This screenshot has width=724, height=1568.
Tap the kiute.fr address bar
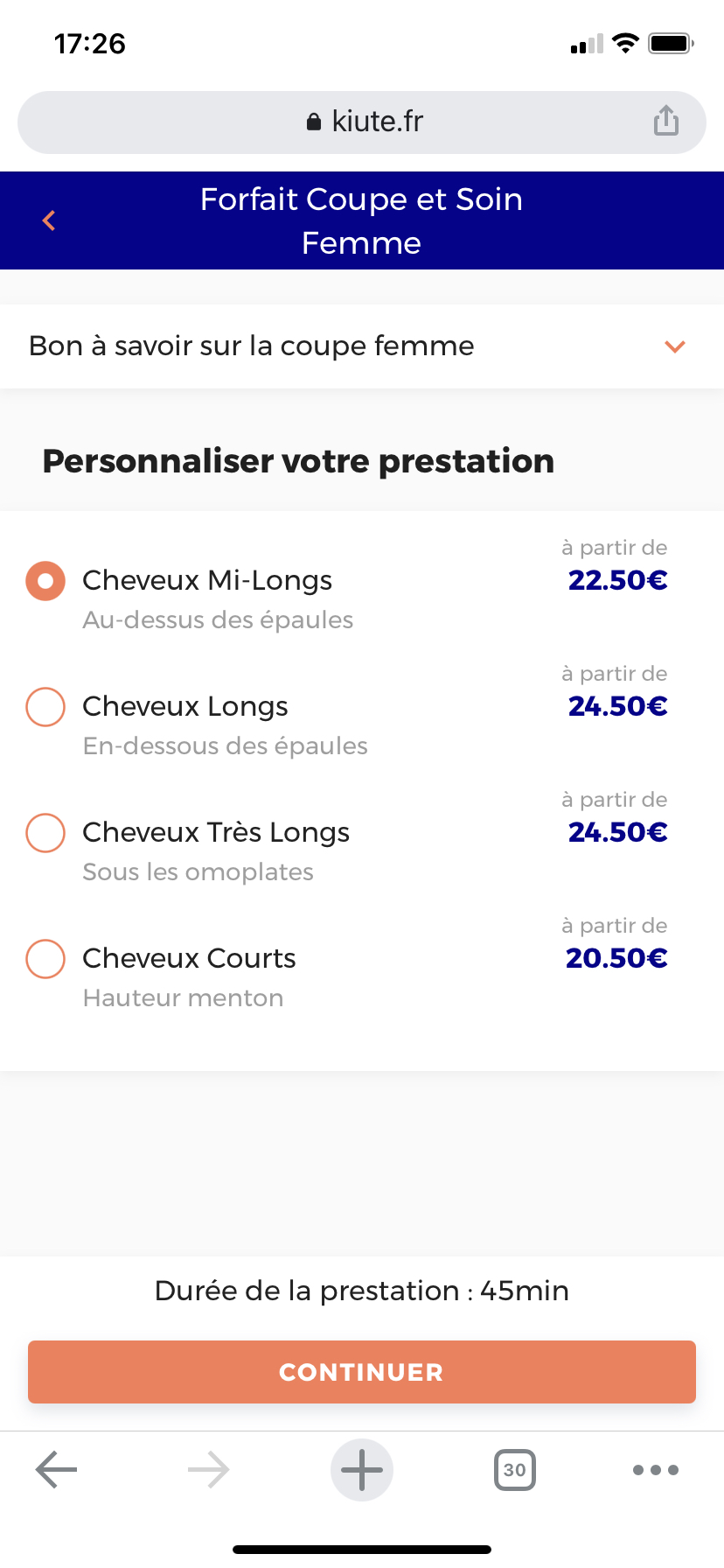coord(362,122)
